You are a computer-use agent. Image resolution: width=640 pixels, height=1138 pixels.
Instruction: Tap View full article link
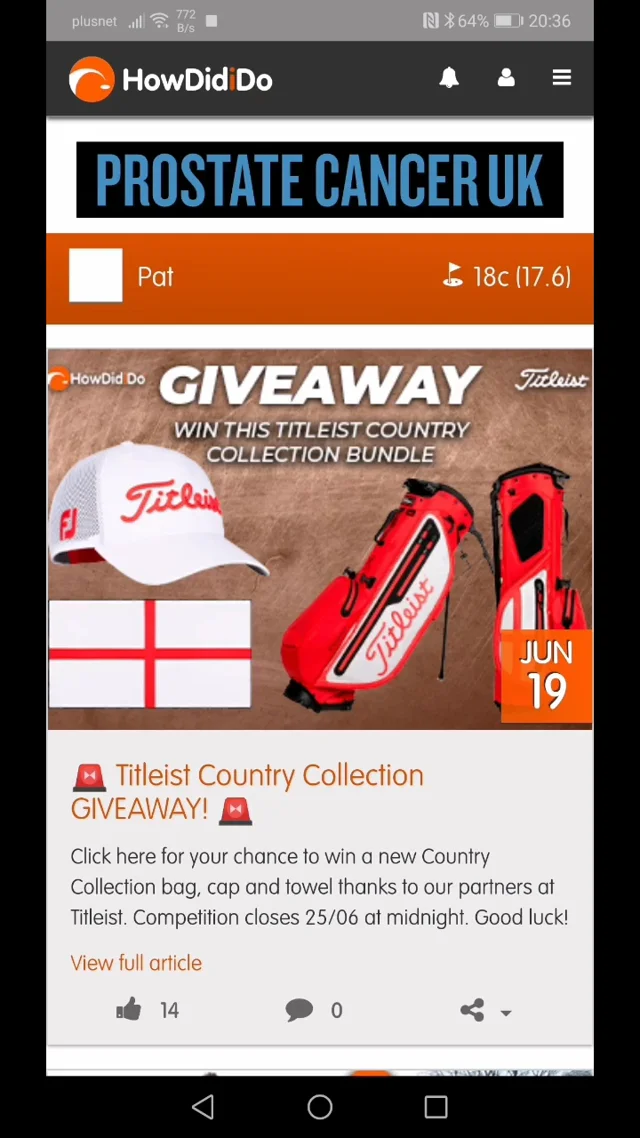pos(136,963)
